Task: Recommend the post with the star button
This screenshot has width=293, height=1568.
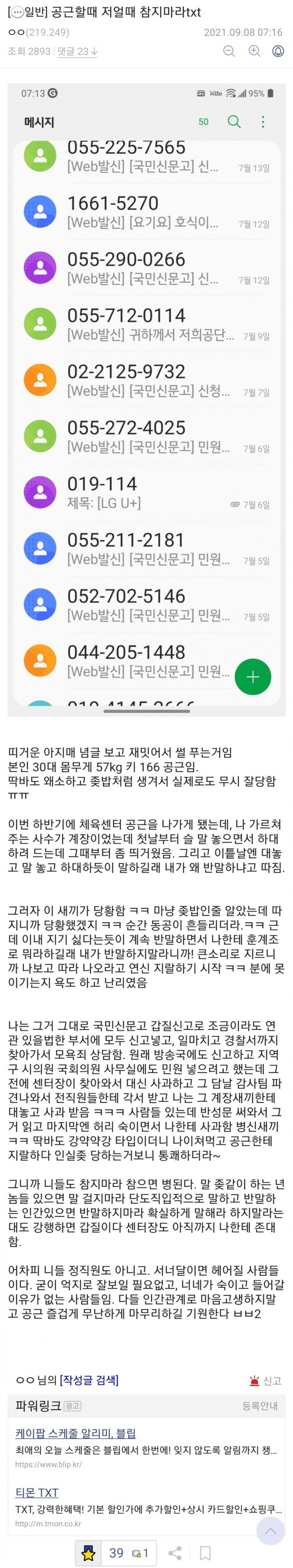Action: click(x=89, y=1553)
